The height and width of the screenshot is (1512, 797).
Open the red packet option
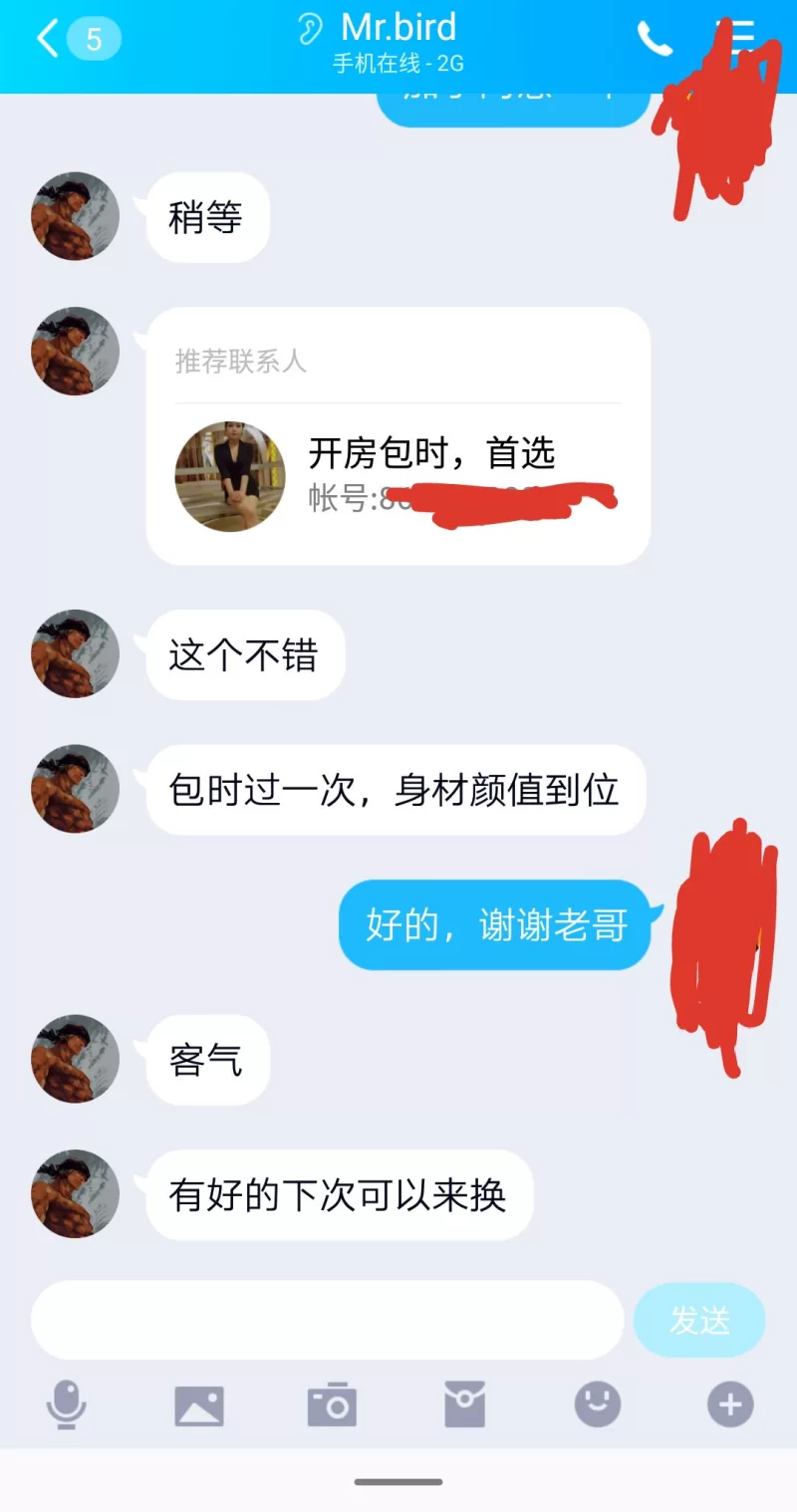(x=464, y=1405)
